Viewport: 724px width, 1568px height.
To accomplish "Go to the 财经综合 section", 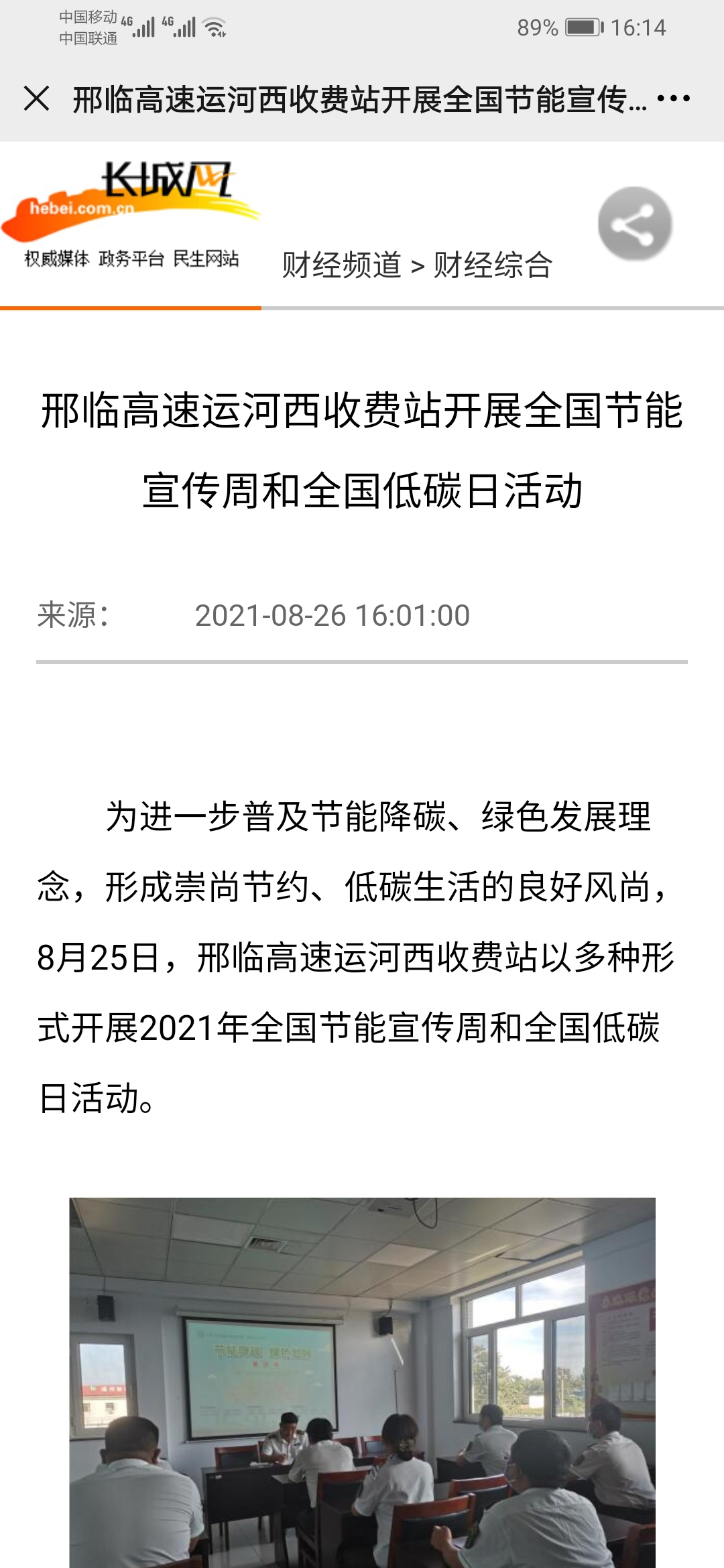I will click(493, 265).
